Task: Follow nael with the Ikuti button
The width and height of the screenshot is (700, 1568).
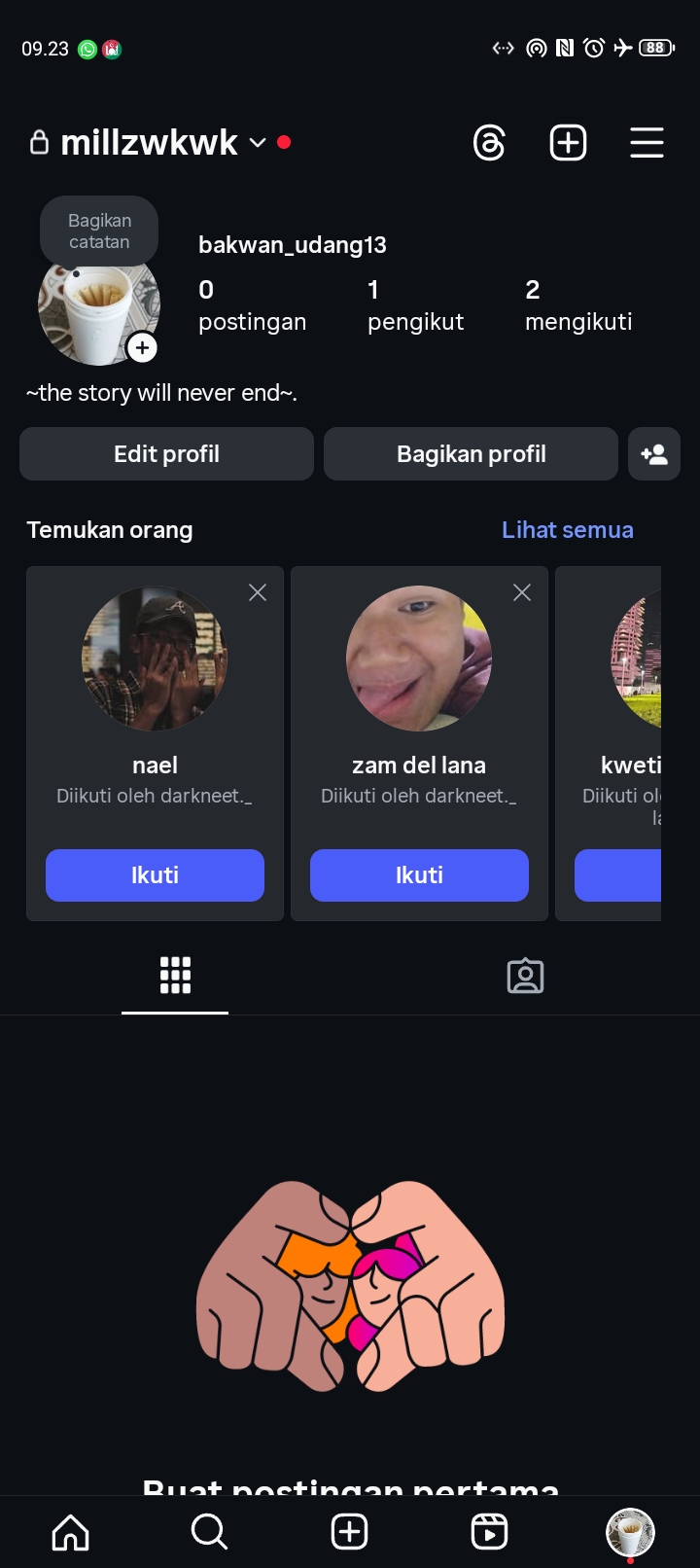Action: (x=155, y=875)
